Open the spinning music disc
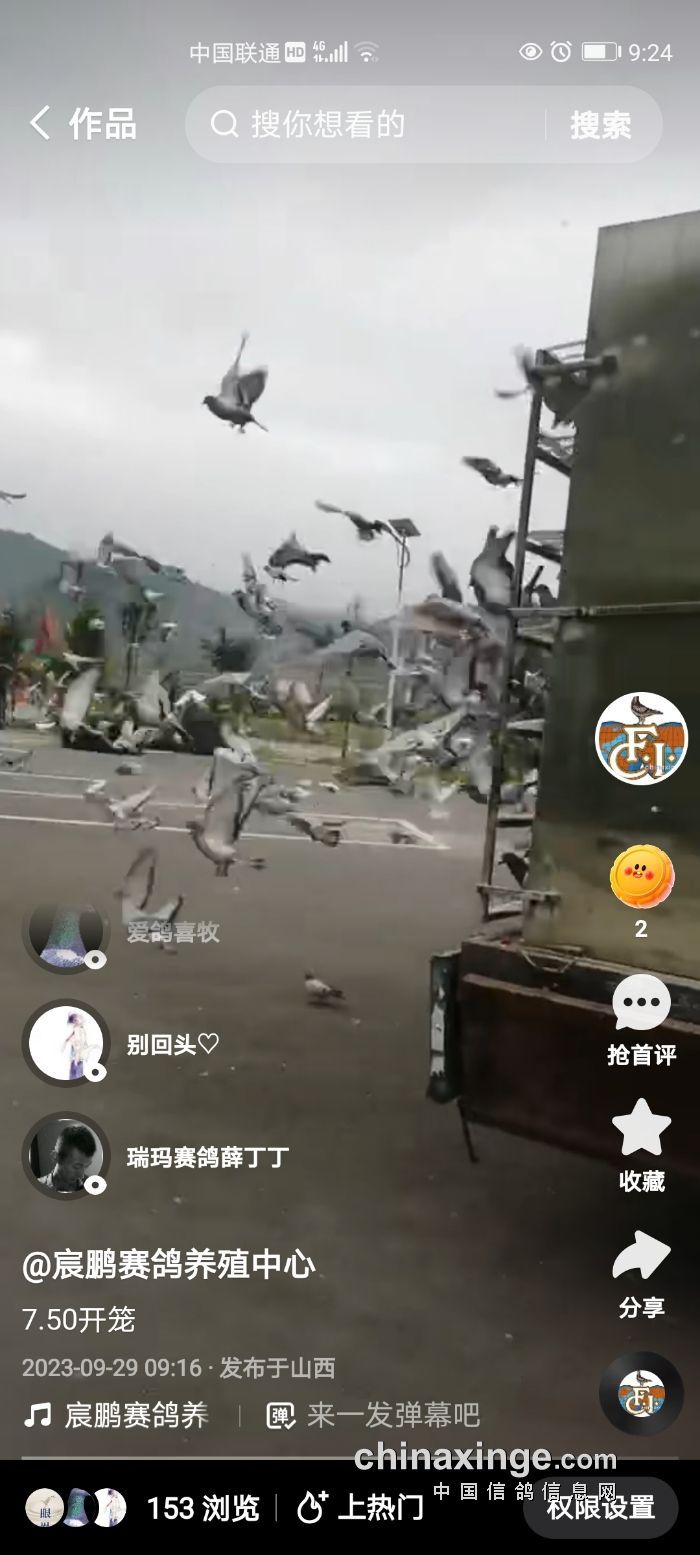 [x=641, y=1393]
